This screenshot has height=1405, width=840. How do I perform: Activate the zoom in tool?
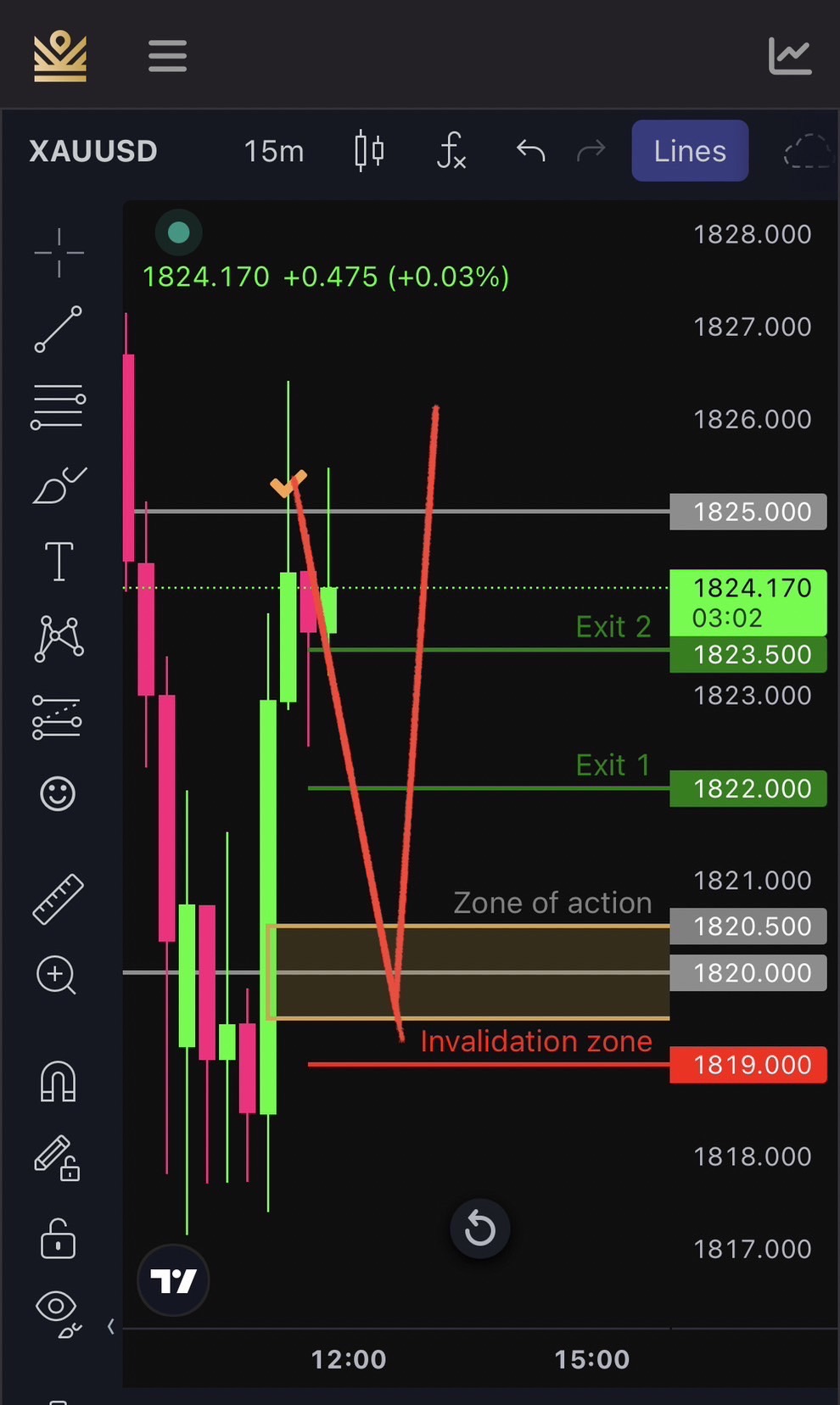click(x=57, y=975)
